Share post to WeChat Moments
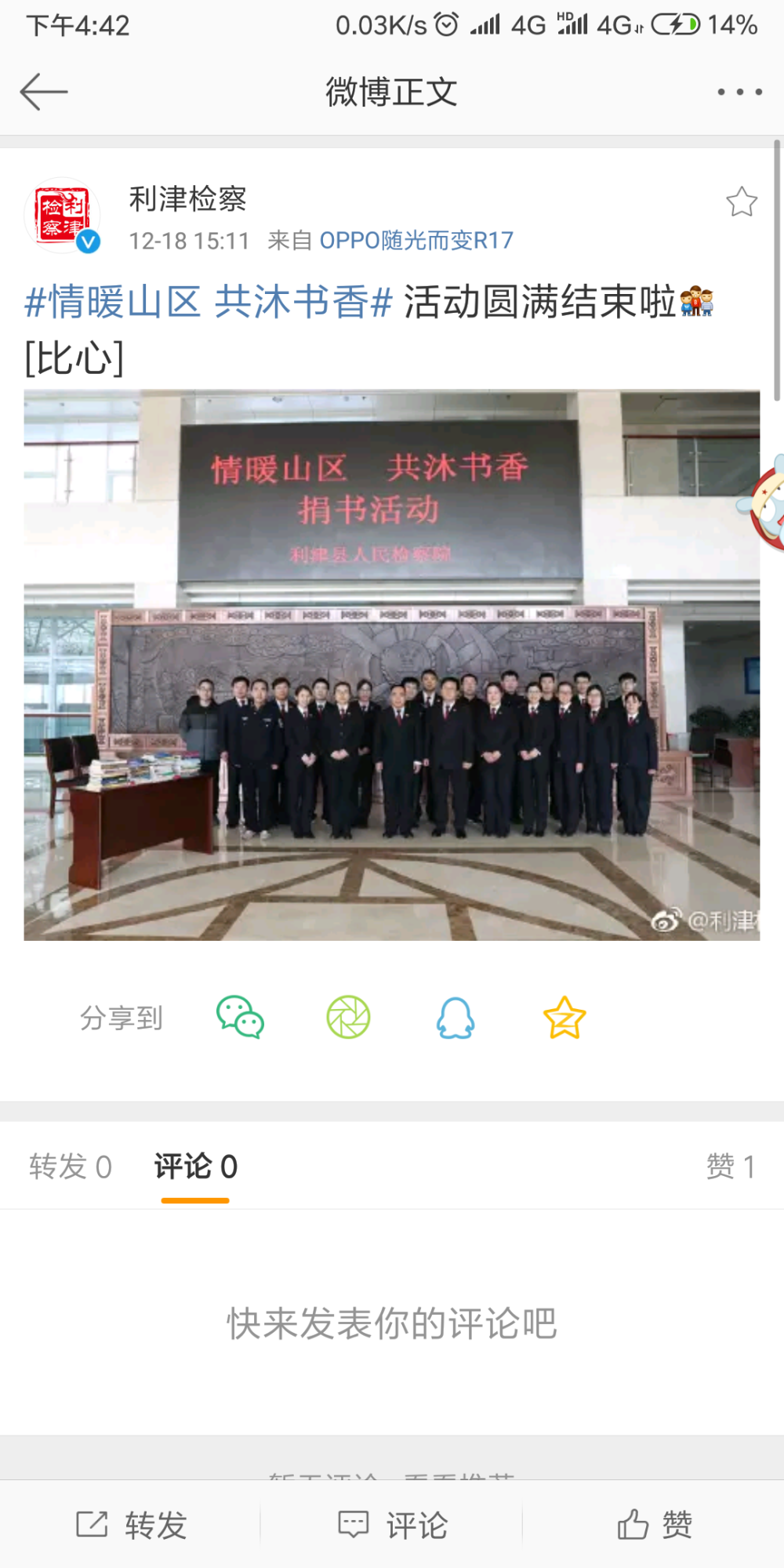784x1568 pixels. pos(348,1017)
